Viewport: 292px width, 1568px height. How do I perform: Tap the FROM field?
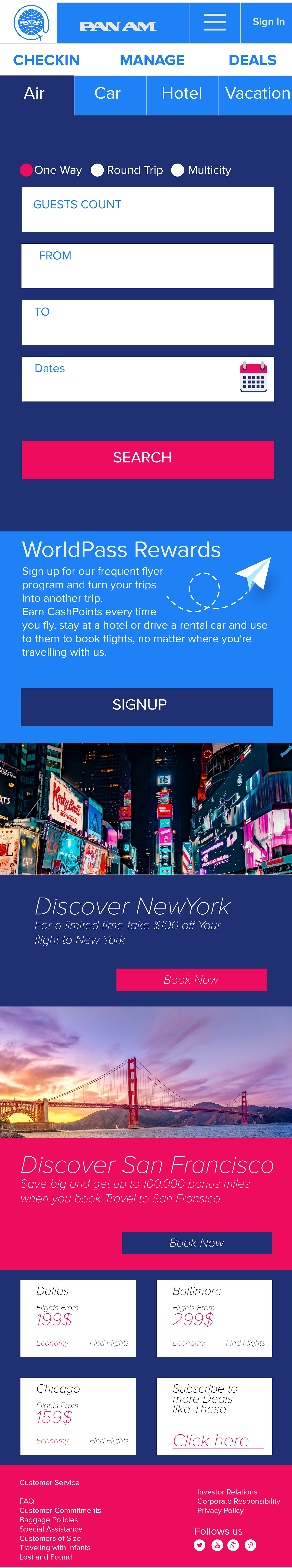click(148, 266)
